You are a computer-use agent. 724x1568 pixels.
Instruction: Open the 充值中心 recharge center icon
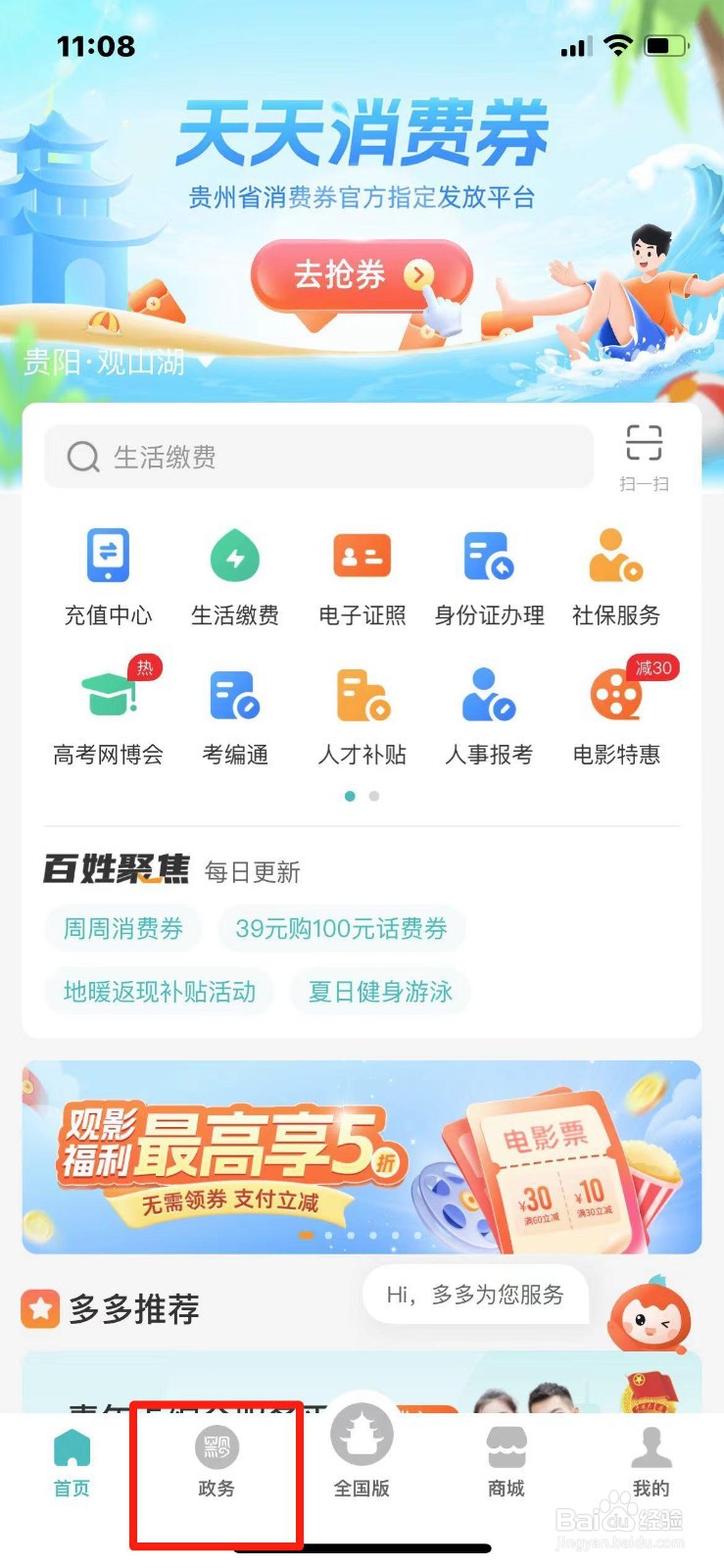[x=108, y=576]
